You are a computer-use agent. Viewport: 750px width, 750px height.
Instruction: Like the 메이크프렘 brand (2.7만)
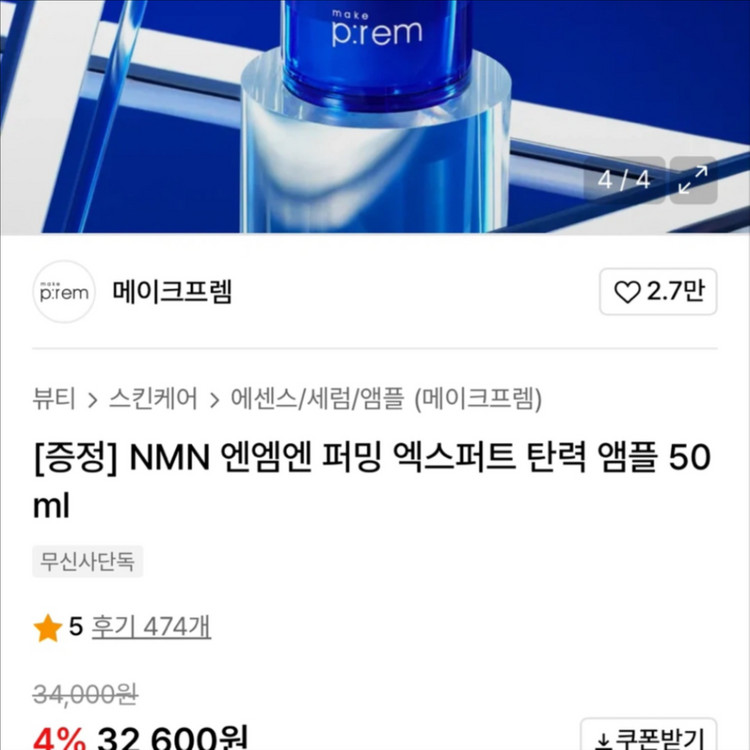tap(658, 293)
